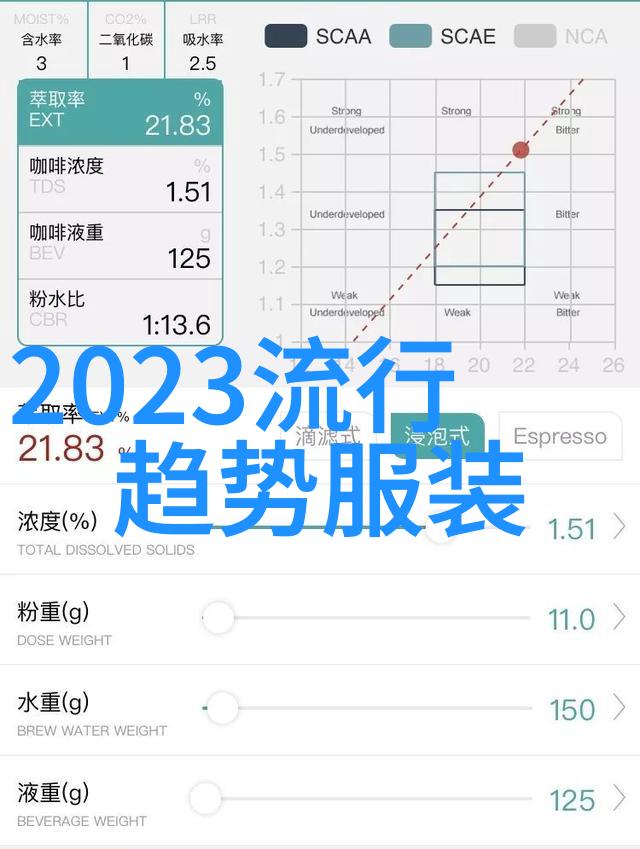The height and width of the screenshot is (849, 640).
Task: Switch to the Espresso tab
Action: [x=559, y=436]
